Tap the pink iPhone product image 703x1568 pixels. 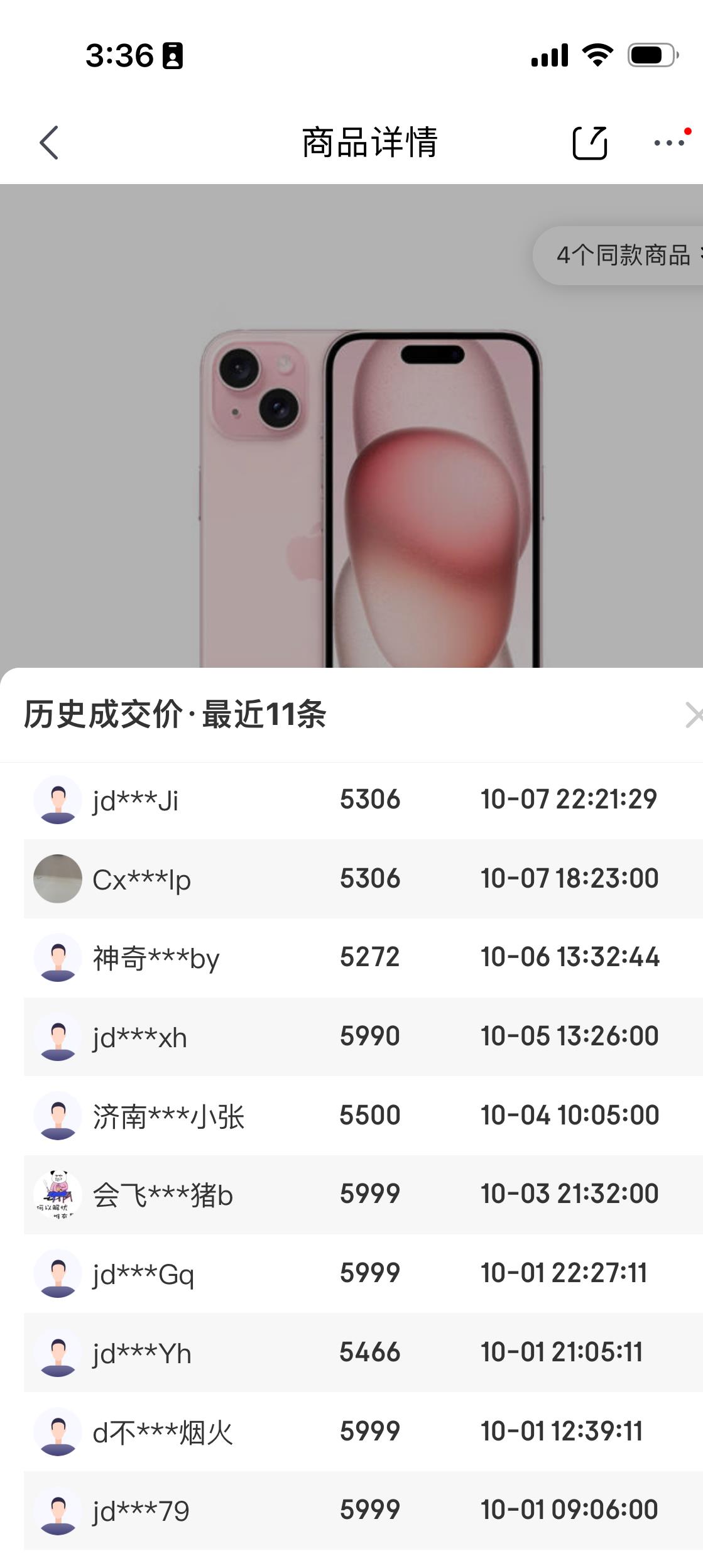click(352, 471)
